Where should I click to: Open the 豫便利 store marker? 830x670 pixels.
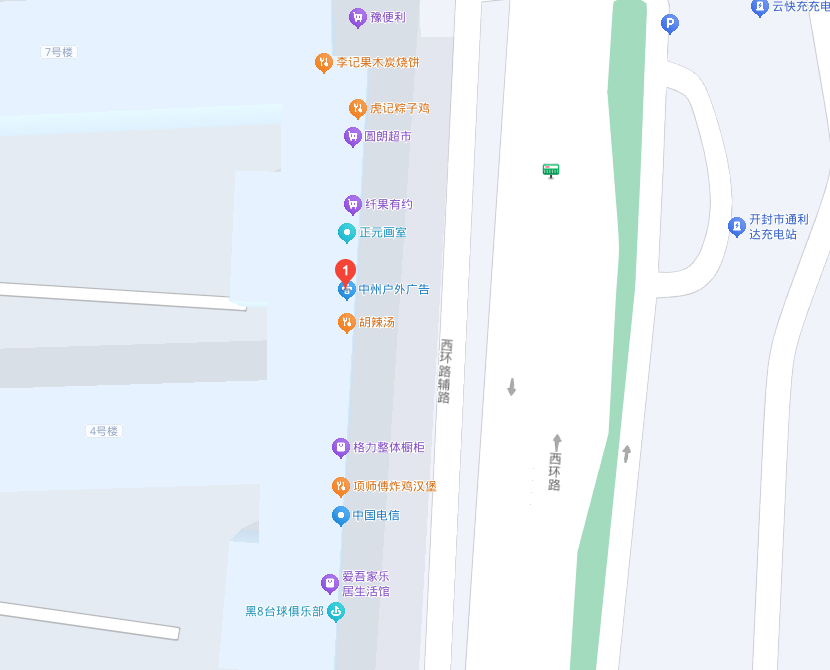[357, 18]
